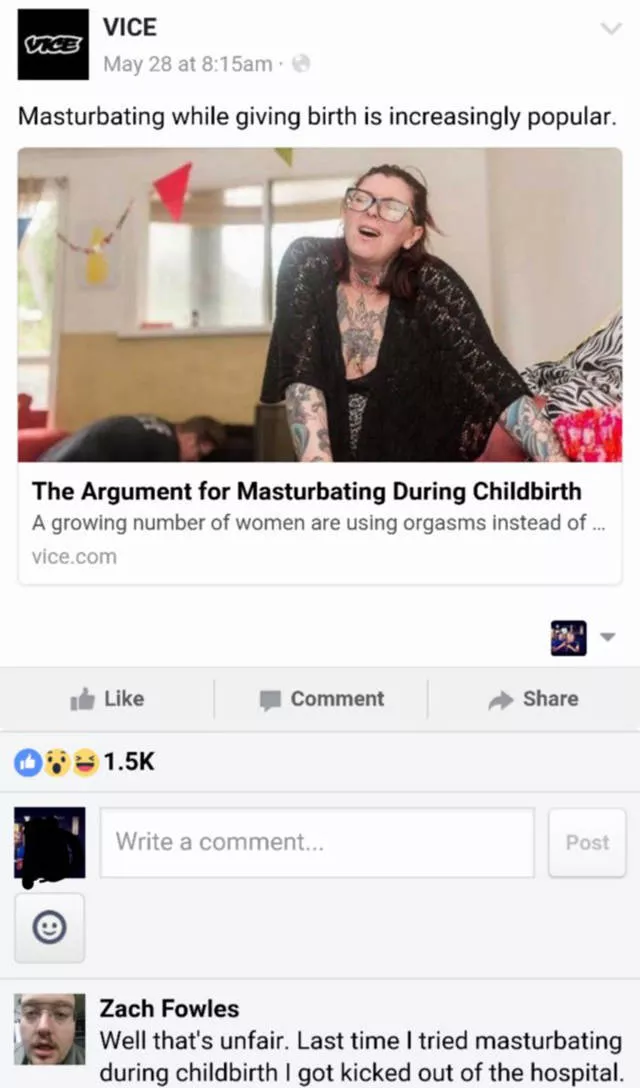
Task: Open the emoji sticker picker
Action: pos(50,928)
